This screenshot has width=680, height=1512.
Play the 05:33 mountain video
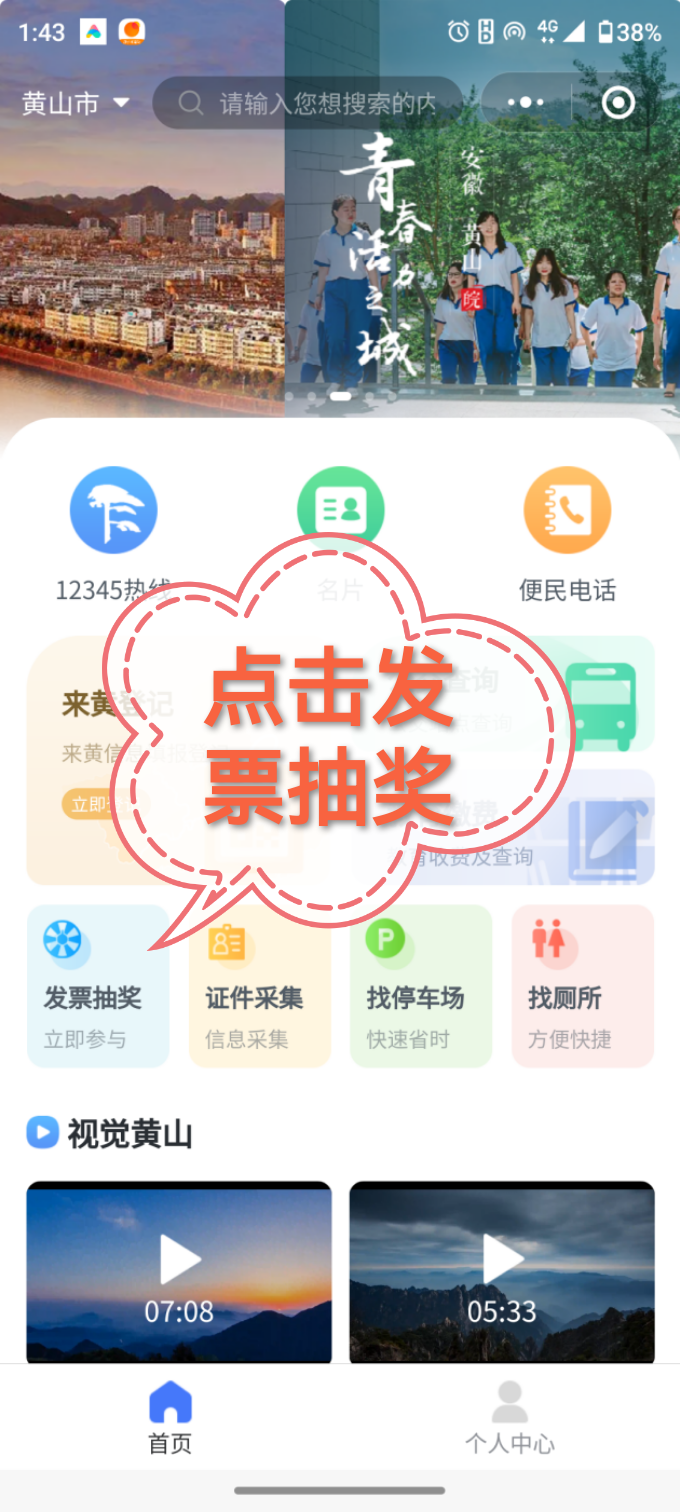[502, 1272]
